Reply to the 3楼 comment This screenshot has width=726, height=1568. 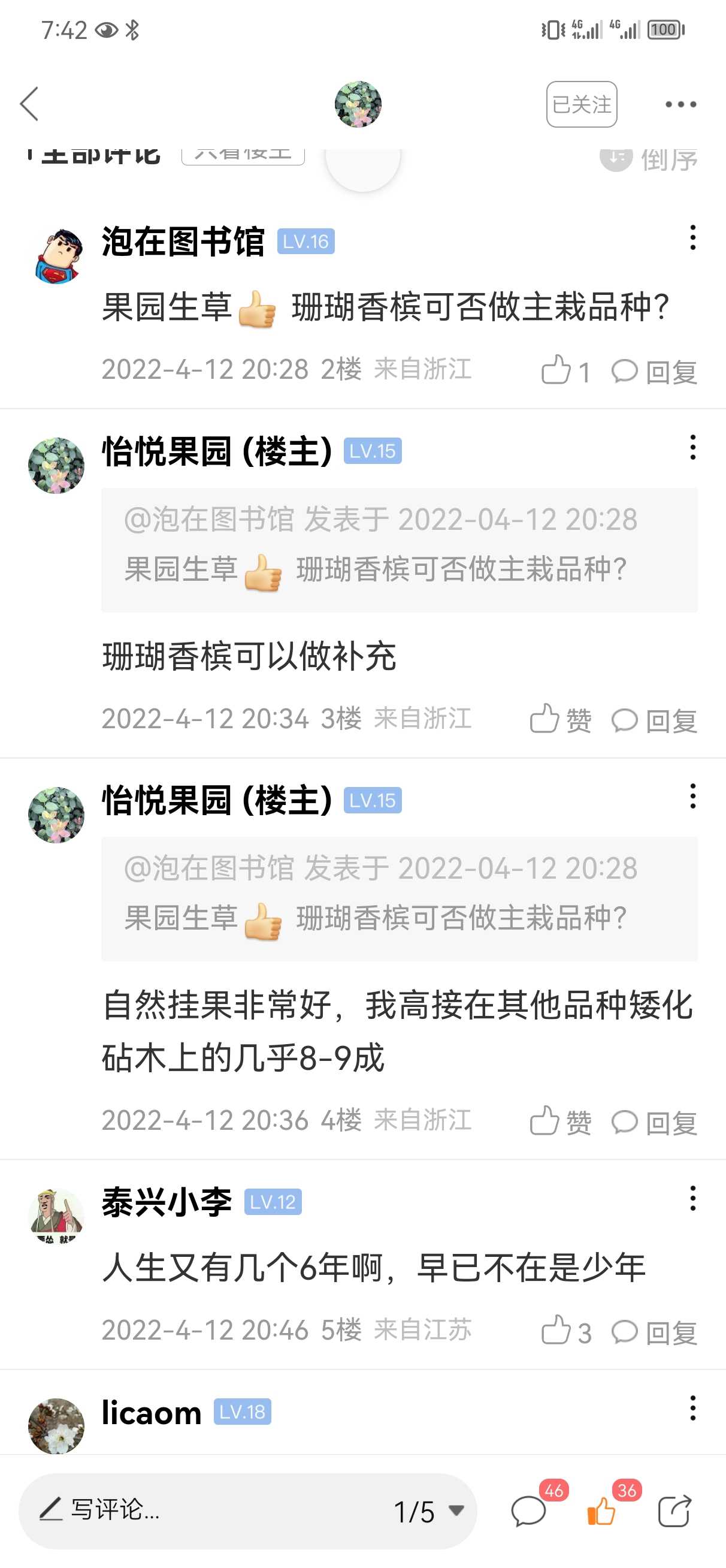coord(654,720)
